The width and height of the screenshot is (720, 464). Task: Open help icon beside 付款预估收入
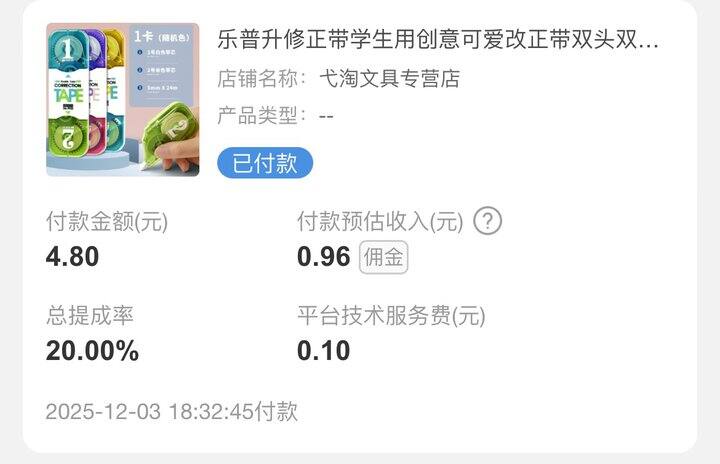[487, 221]
